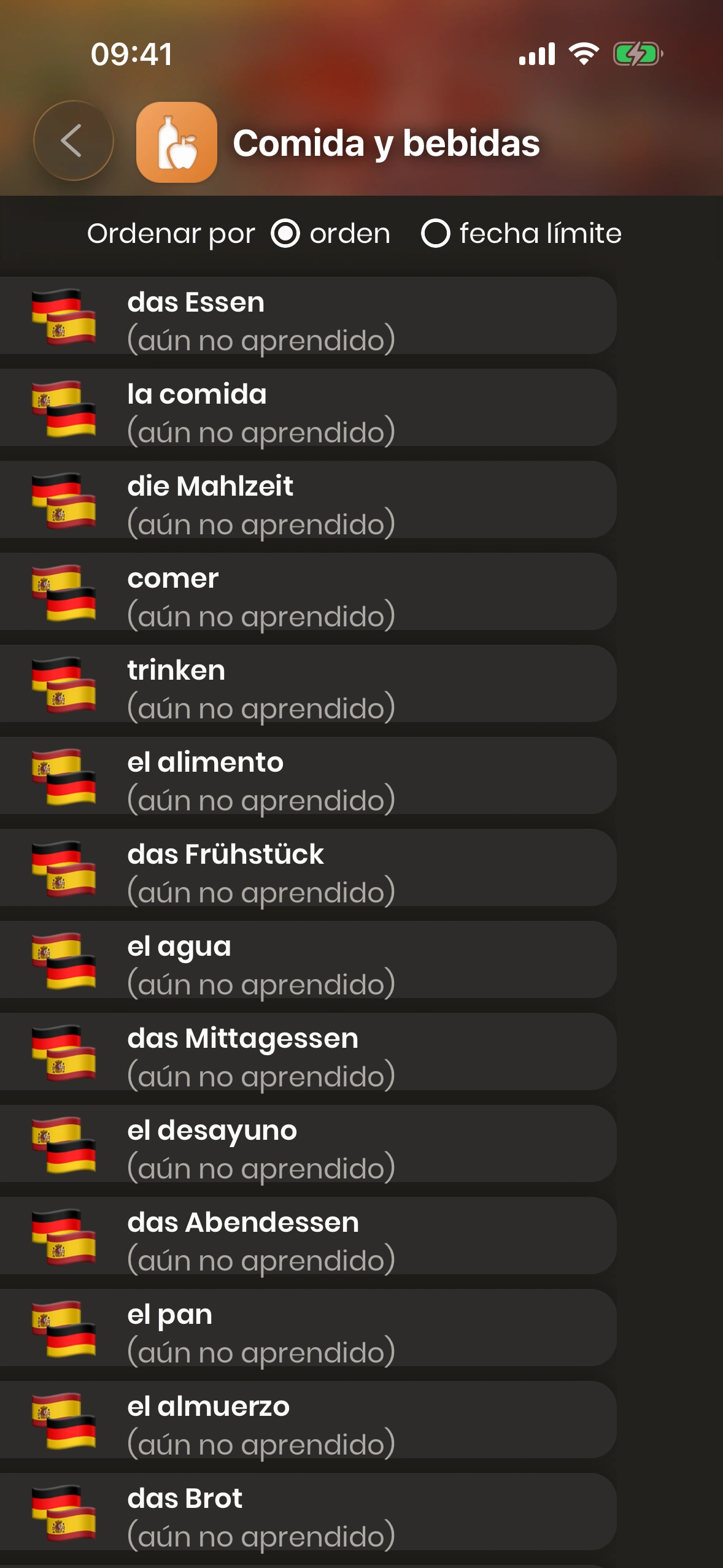Image resolution: width=723 pixels, height=1568 pixels.
Task: Open the word 'comer'
Action: click(307, 592)
